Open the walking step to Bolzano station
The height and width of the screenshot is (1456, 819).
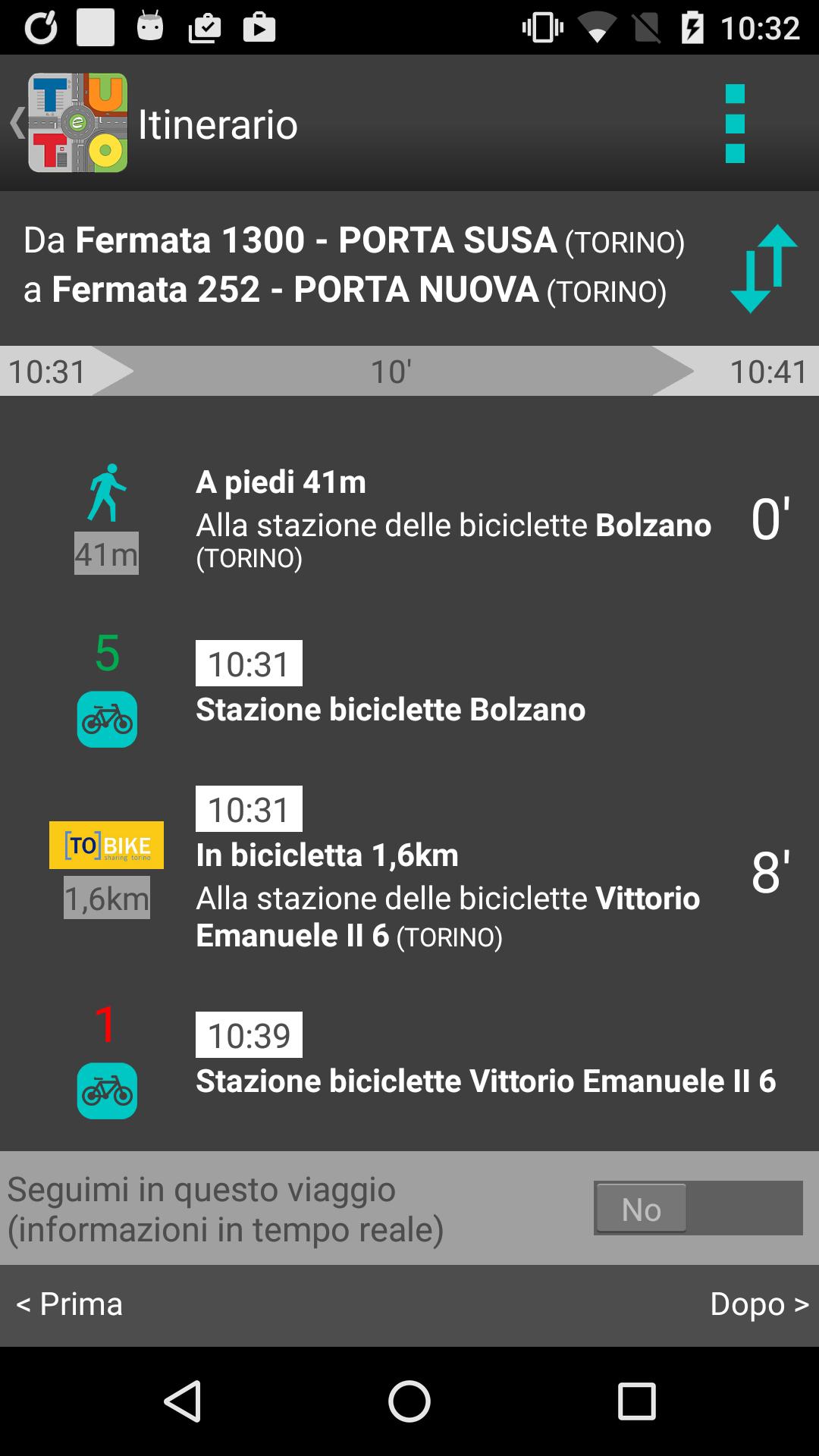click(452, 519)
